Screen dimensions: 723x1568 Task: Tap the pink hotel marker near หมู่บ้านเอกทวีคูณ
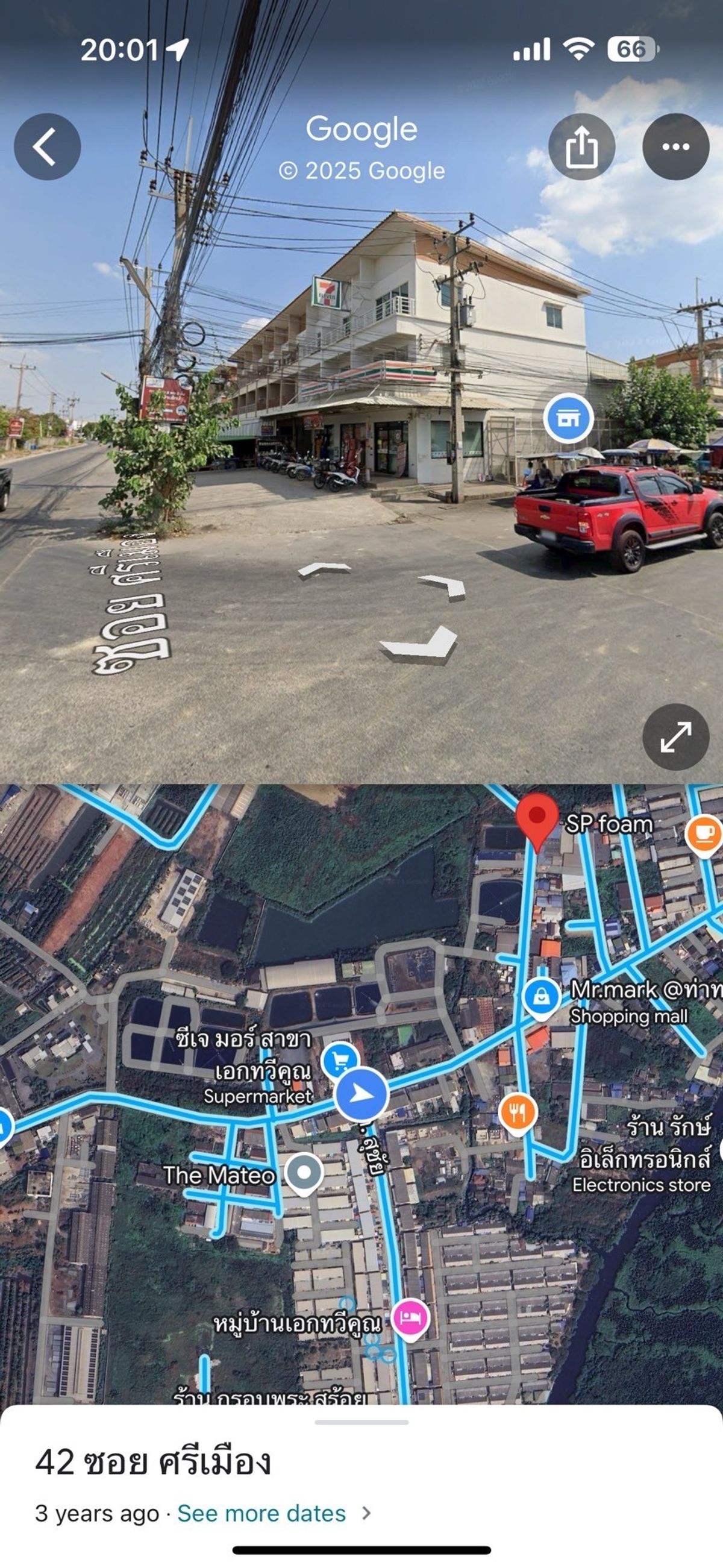coord(411,1320)
